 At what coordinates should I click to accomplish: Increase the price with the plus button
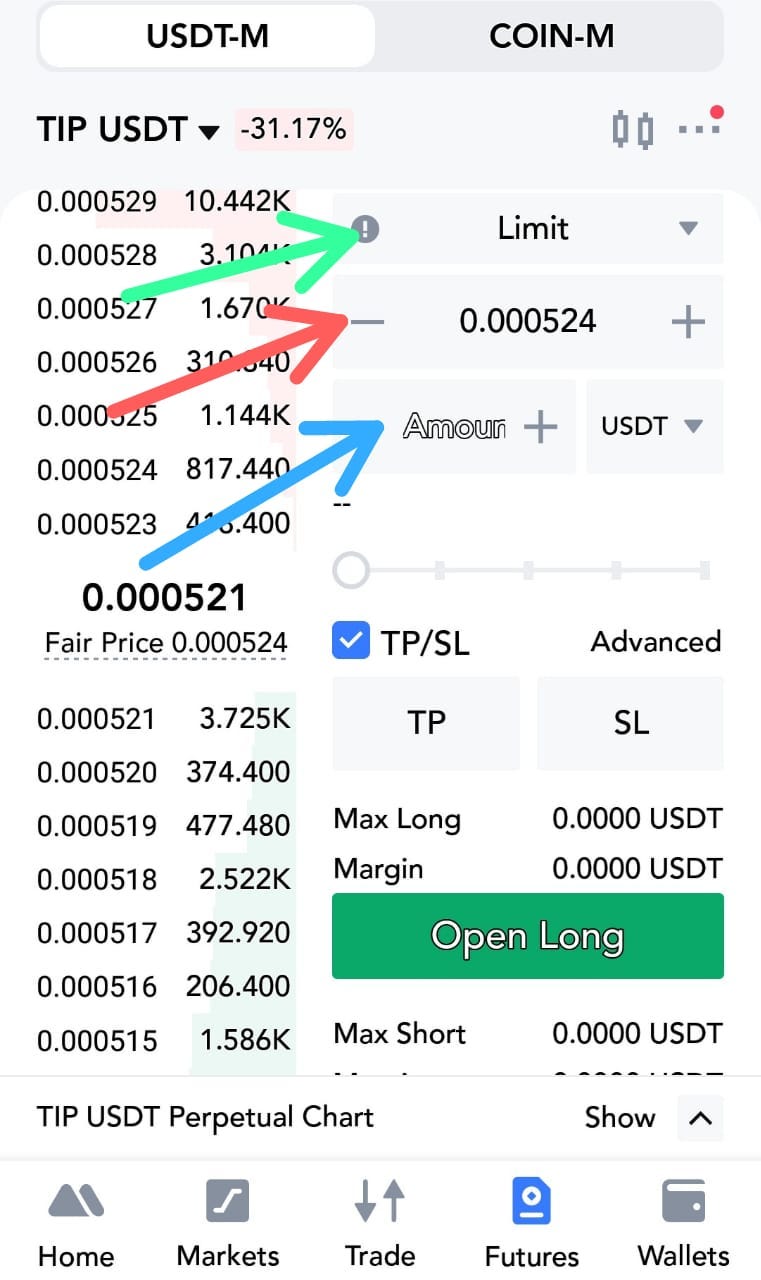pos(688,322)
